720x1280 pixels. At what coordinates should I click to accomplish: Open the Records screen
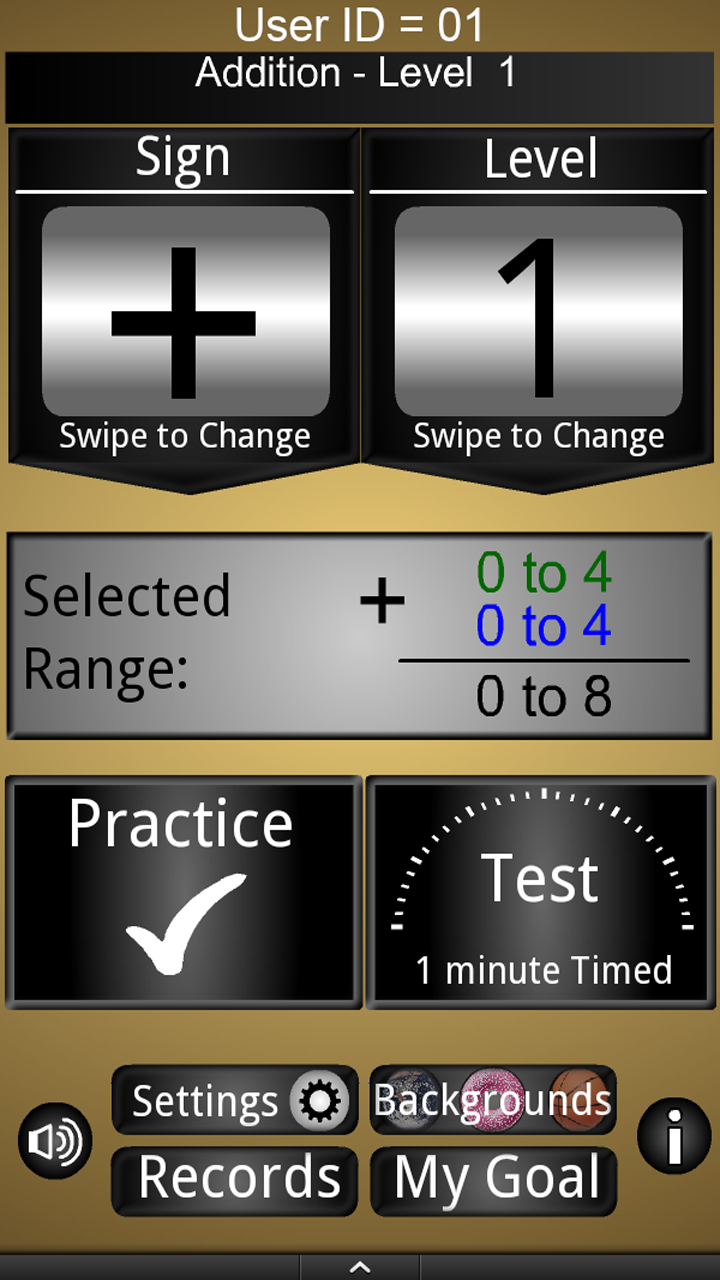(x=233, y=1178)
